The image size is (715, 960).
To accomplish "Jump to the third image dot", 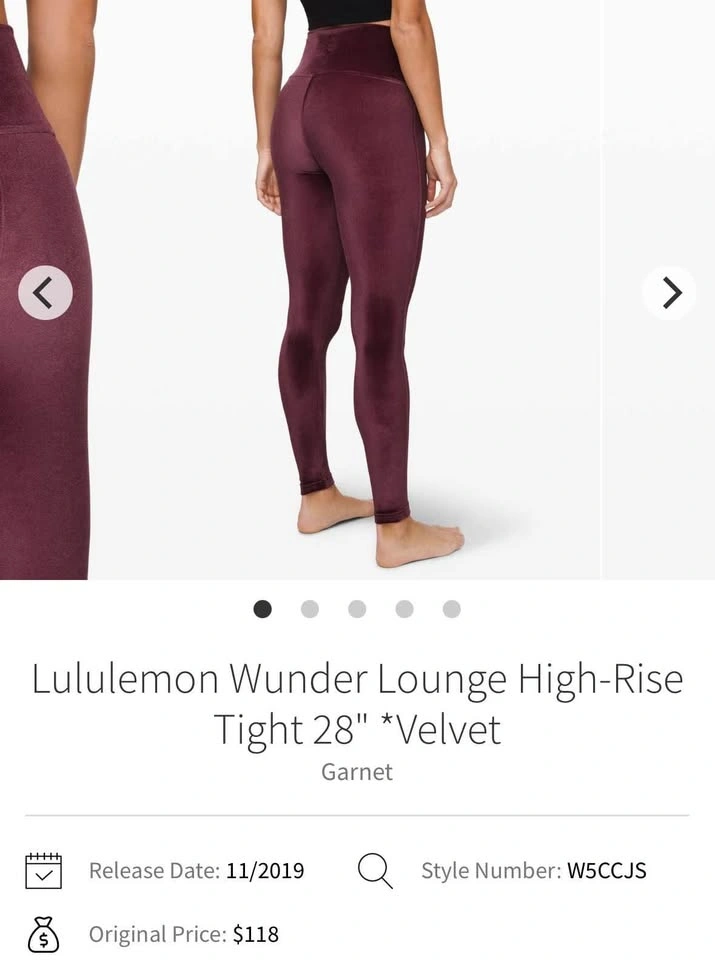I will pyautogui.click(x=357, y=609).
